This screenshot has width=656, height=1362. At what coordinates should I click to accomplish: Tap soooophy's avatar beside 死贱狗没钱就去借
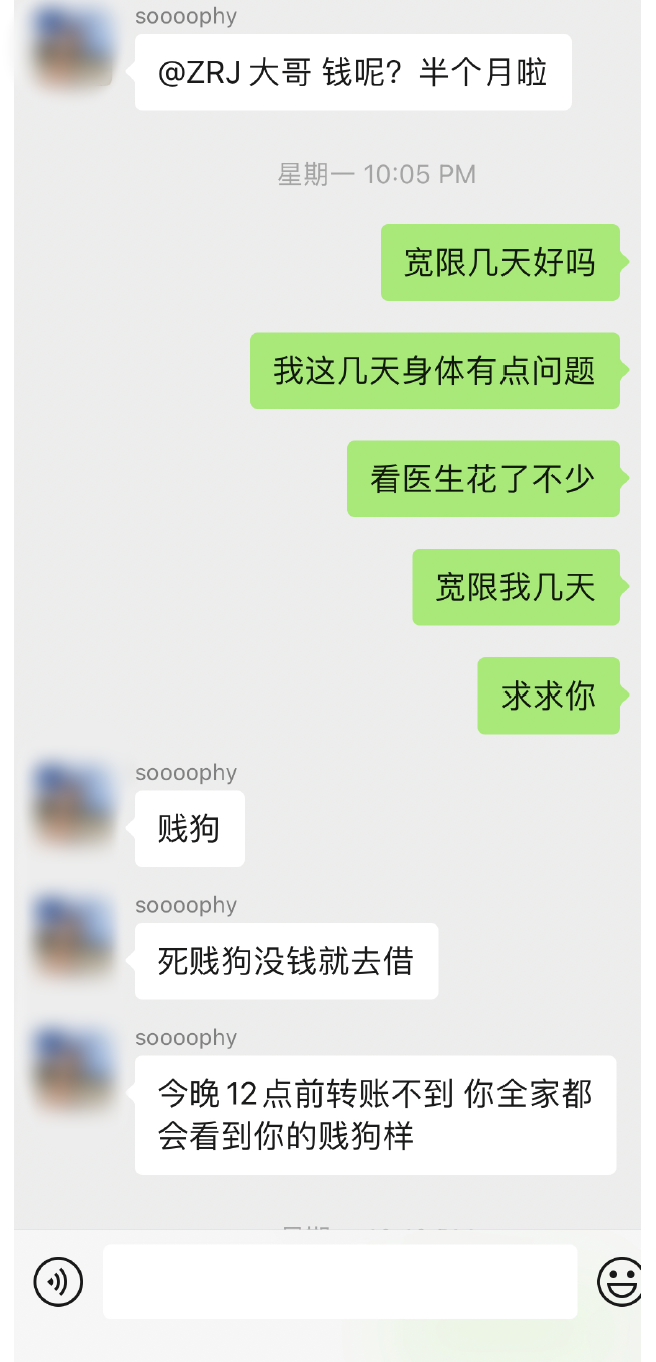[73, 936]
